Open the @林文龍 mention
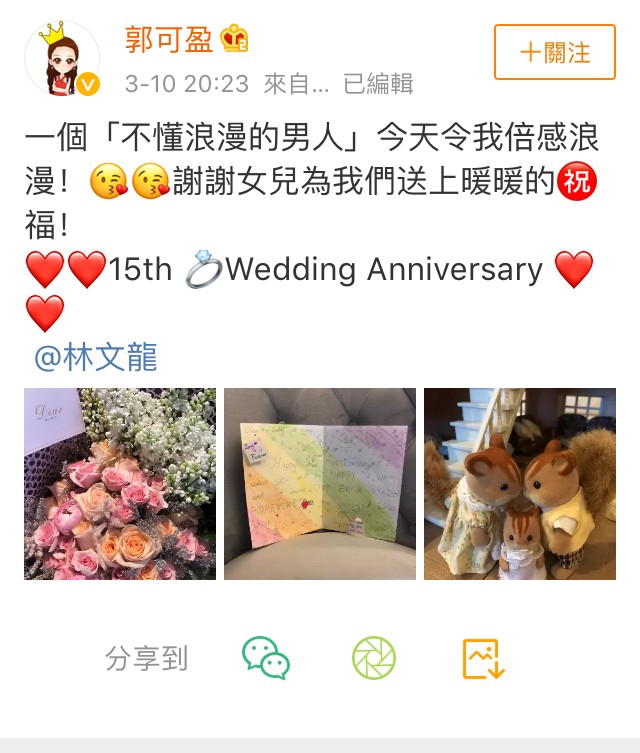 point(95,357)
